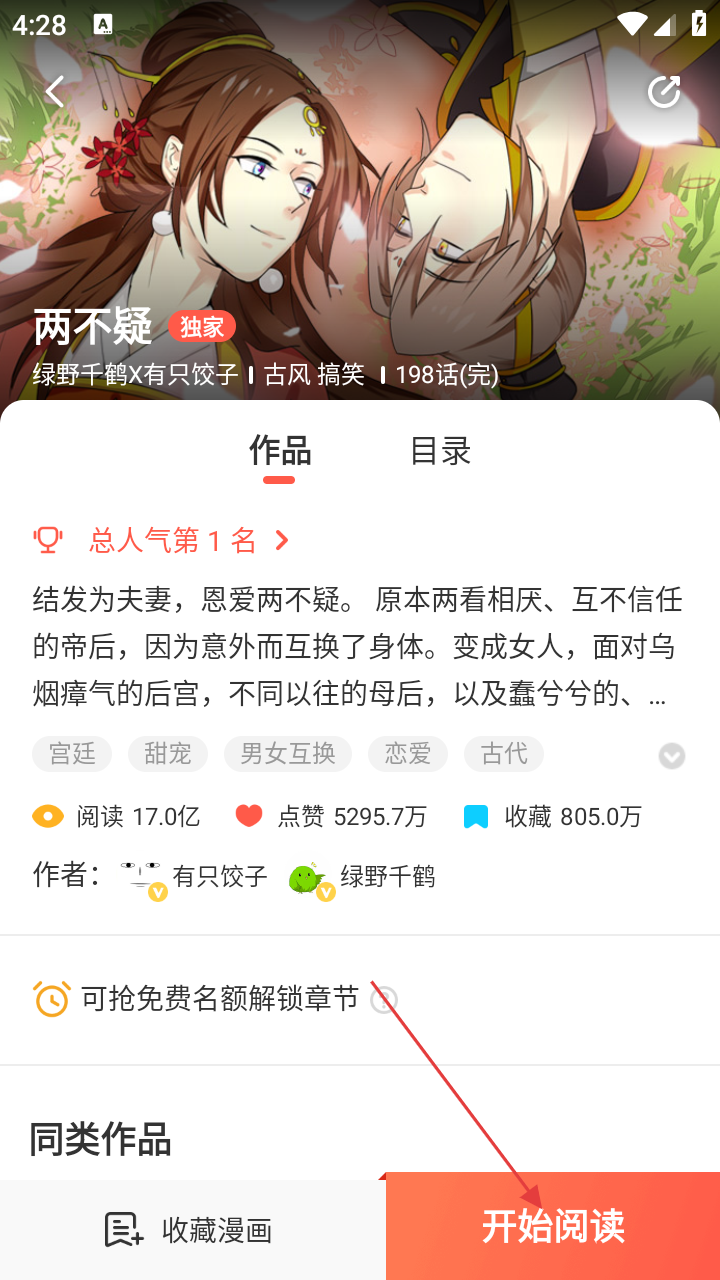The image size is (720, 1280).
Task: Switch to the 目录 tab
Action: pos(440,451)
